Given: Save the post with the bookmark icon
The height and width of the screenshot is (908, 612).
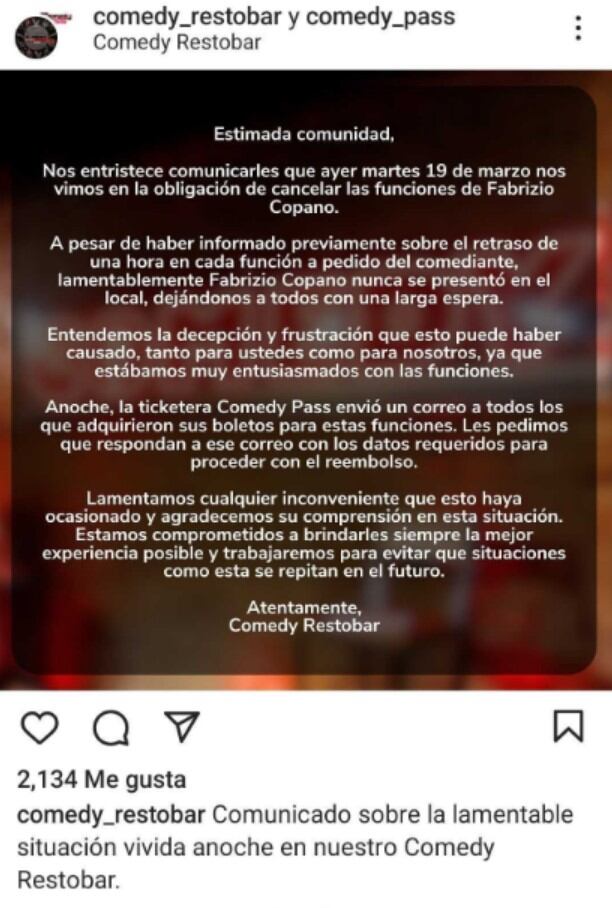Looking at the screenshot, I should (x=568, y=726).
